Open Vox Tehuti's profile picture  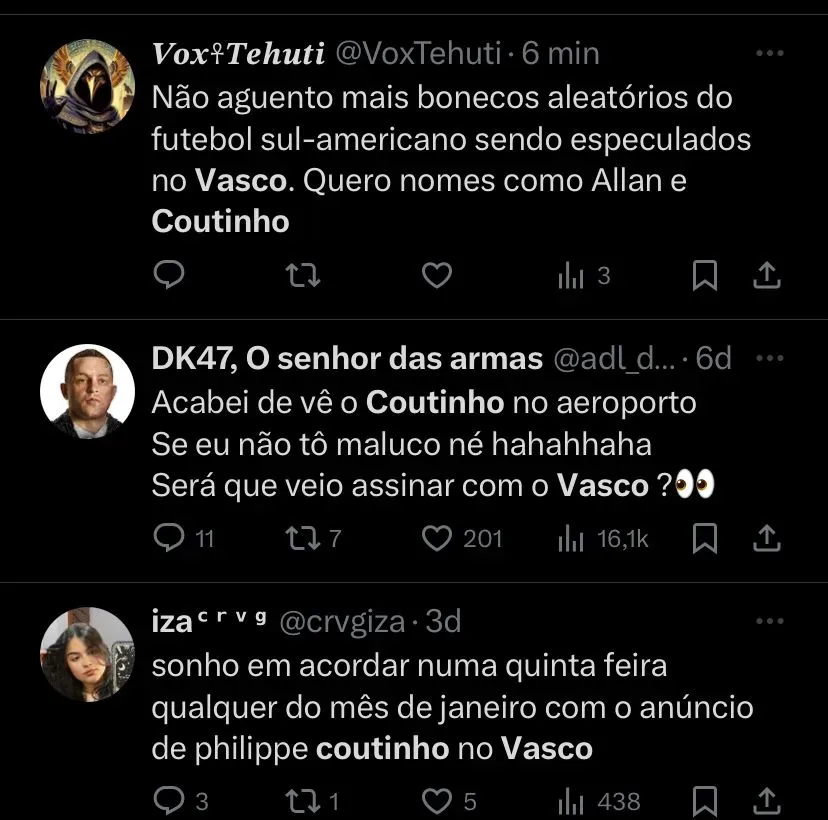tap(87, 87)
